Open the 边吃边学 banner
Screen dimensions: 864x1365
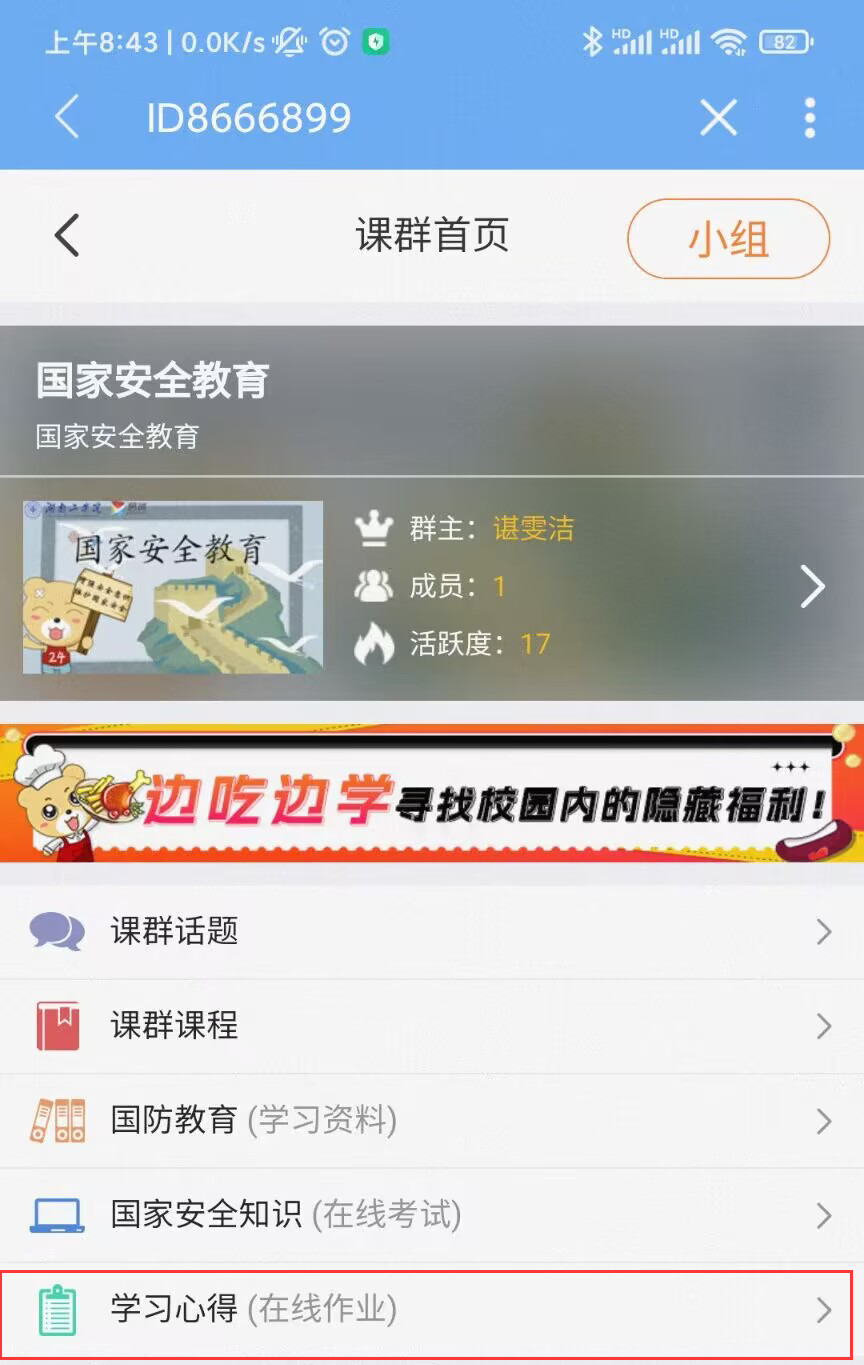point(432,793)
